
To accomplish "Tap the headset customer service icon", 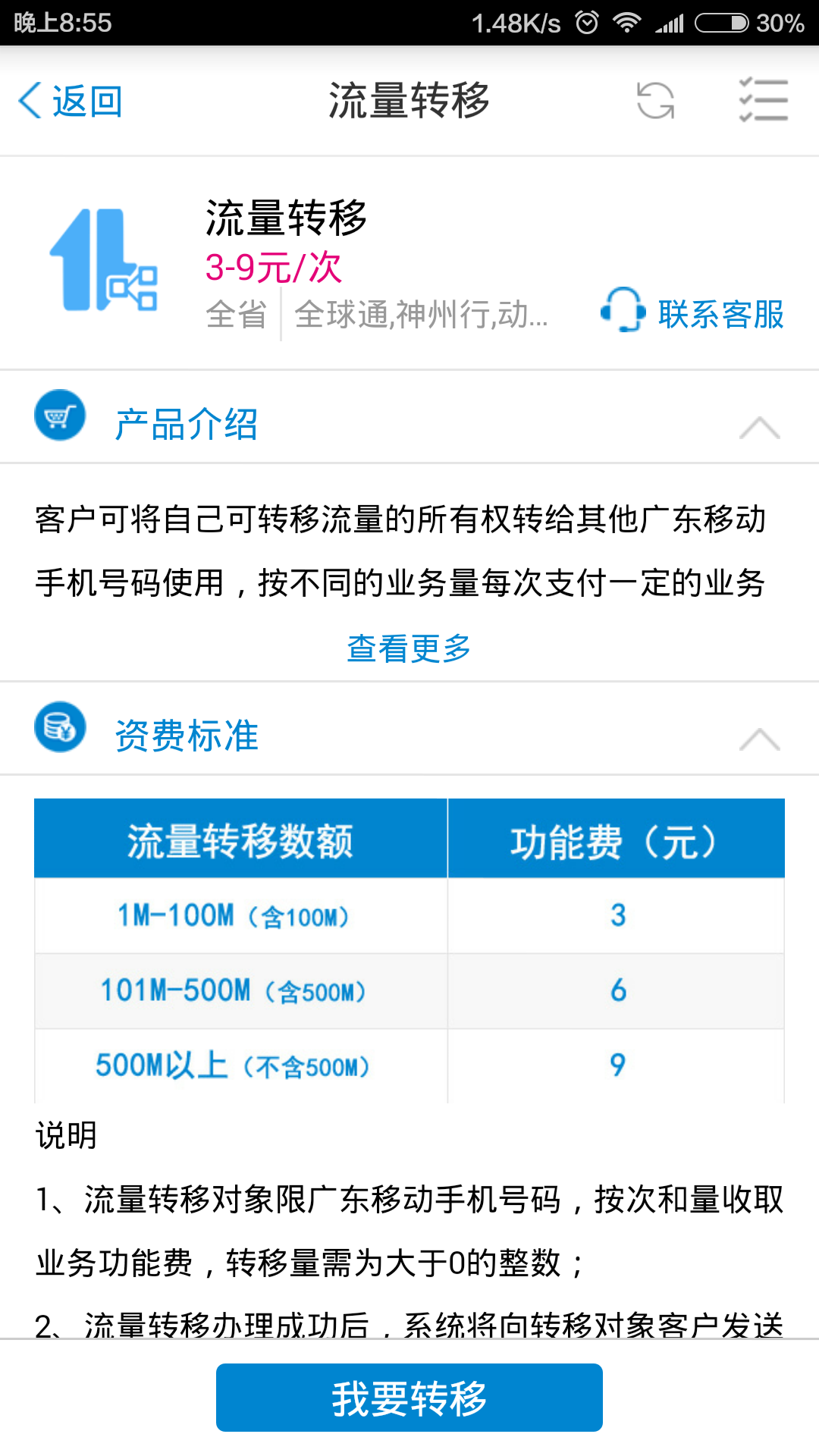I will point(622,311).
